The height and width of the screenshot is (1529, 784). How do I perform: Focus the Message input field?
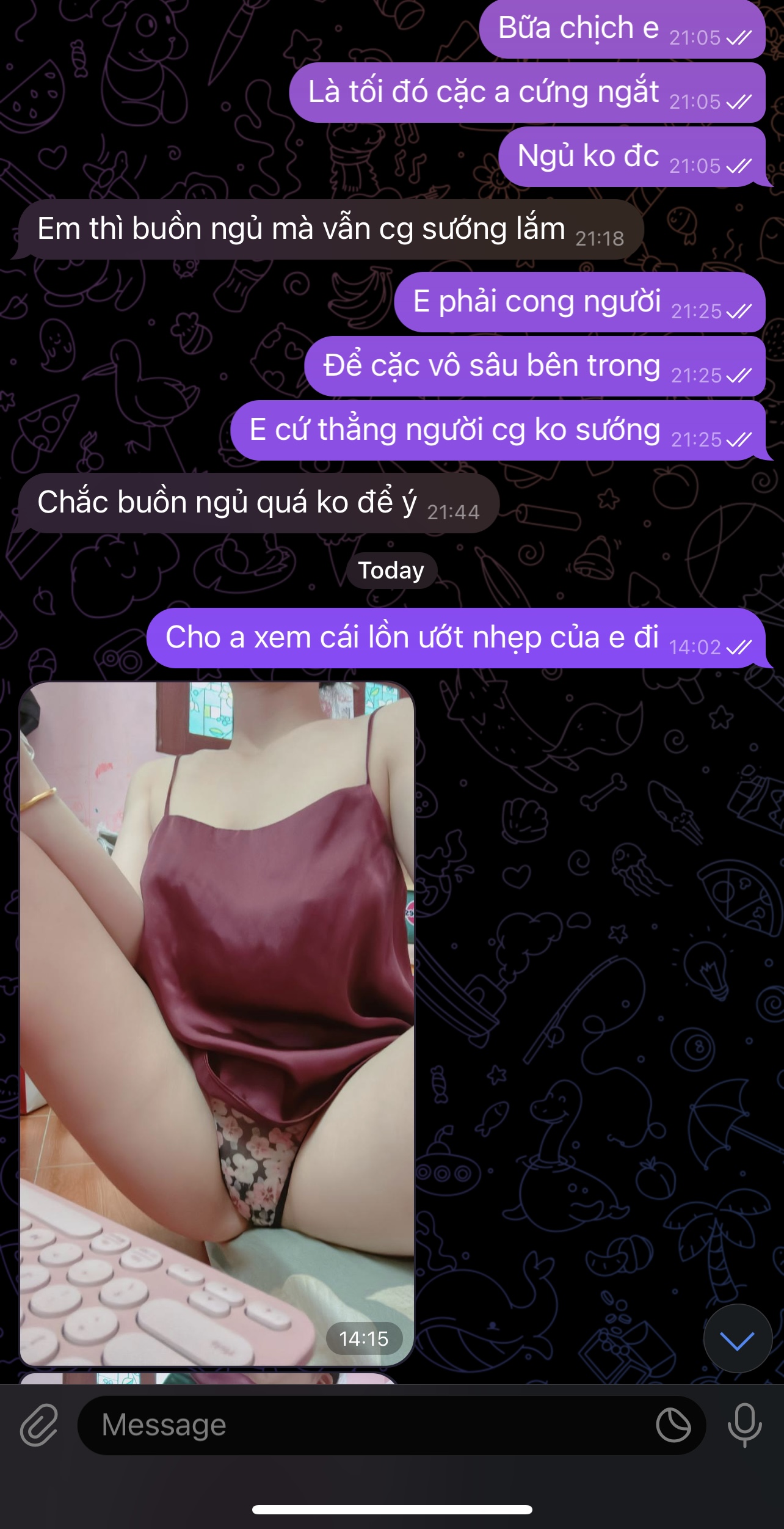(366, 1425)
